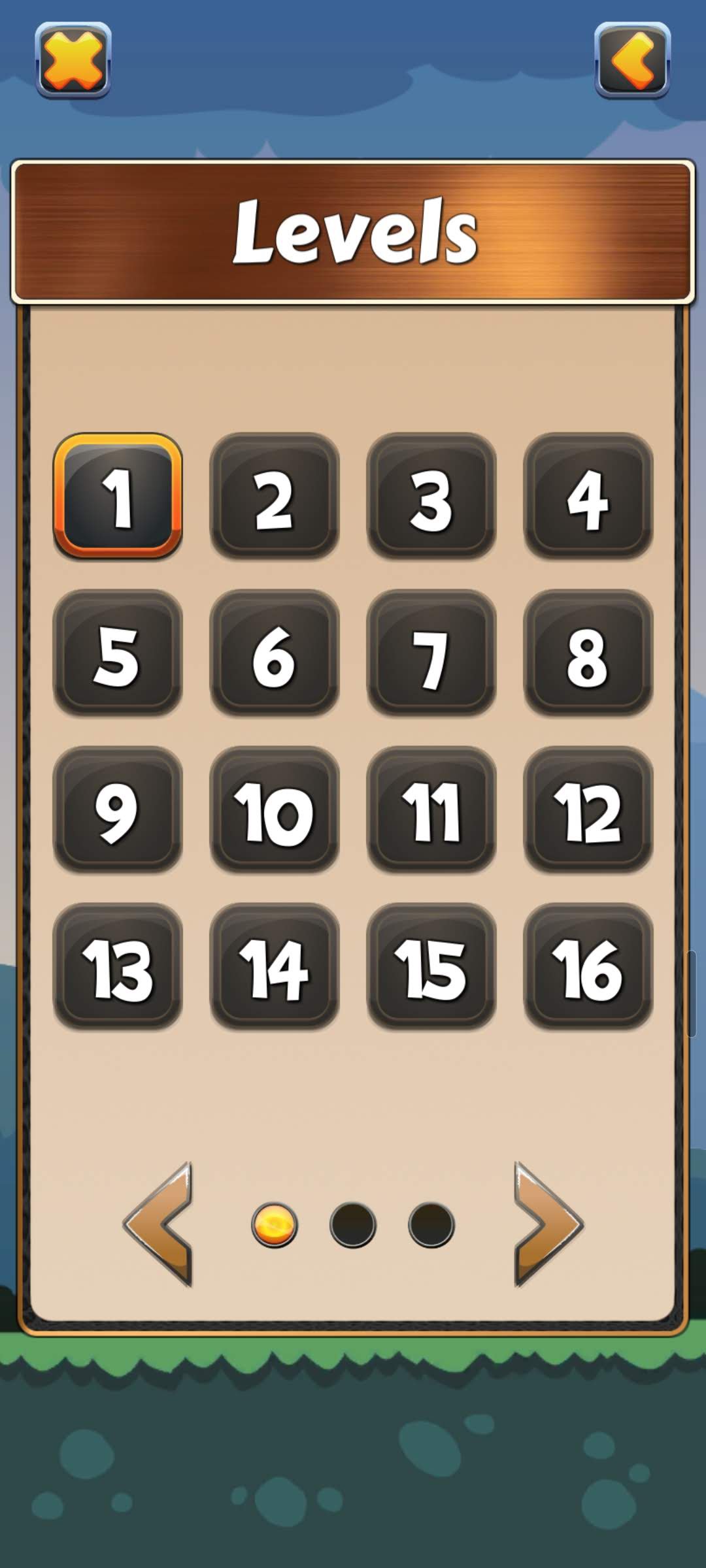Screen dimensions: 706x1568
Task: Select level 2
Action: coord(275,496)
